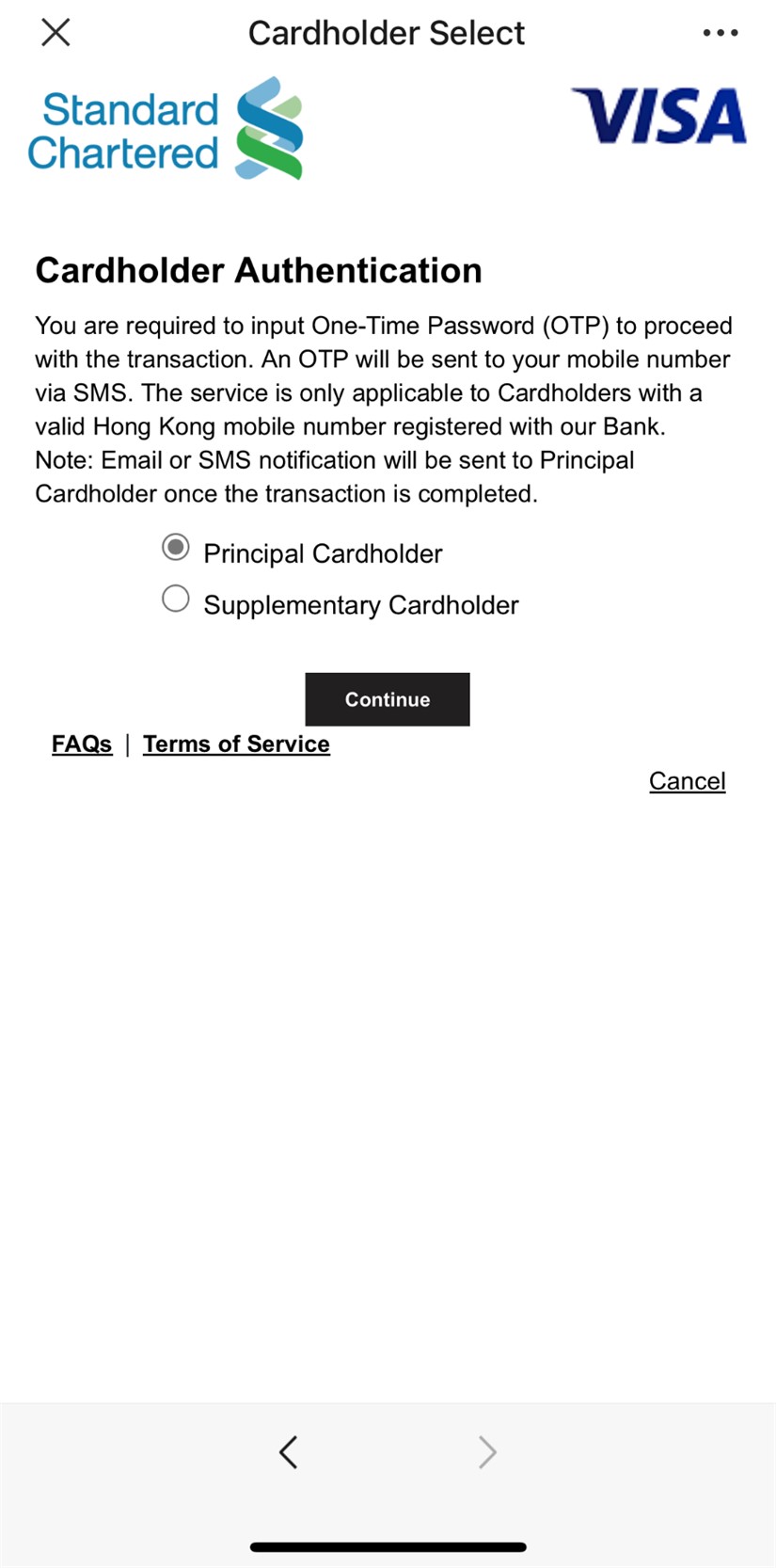Close the Cardholder Select screen
This screenshot has width=776, height=1568.
click(x=55, y=32)
